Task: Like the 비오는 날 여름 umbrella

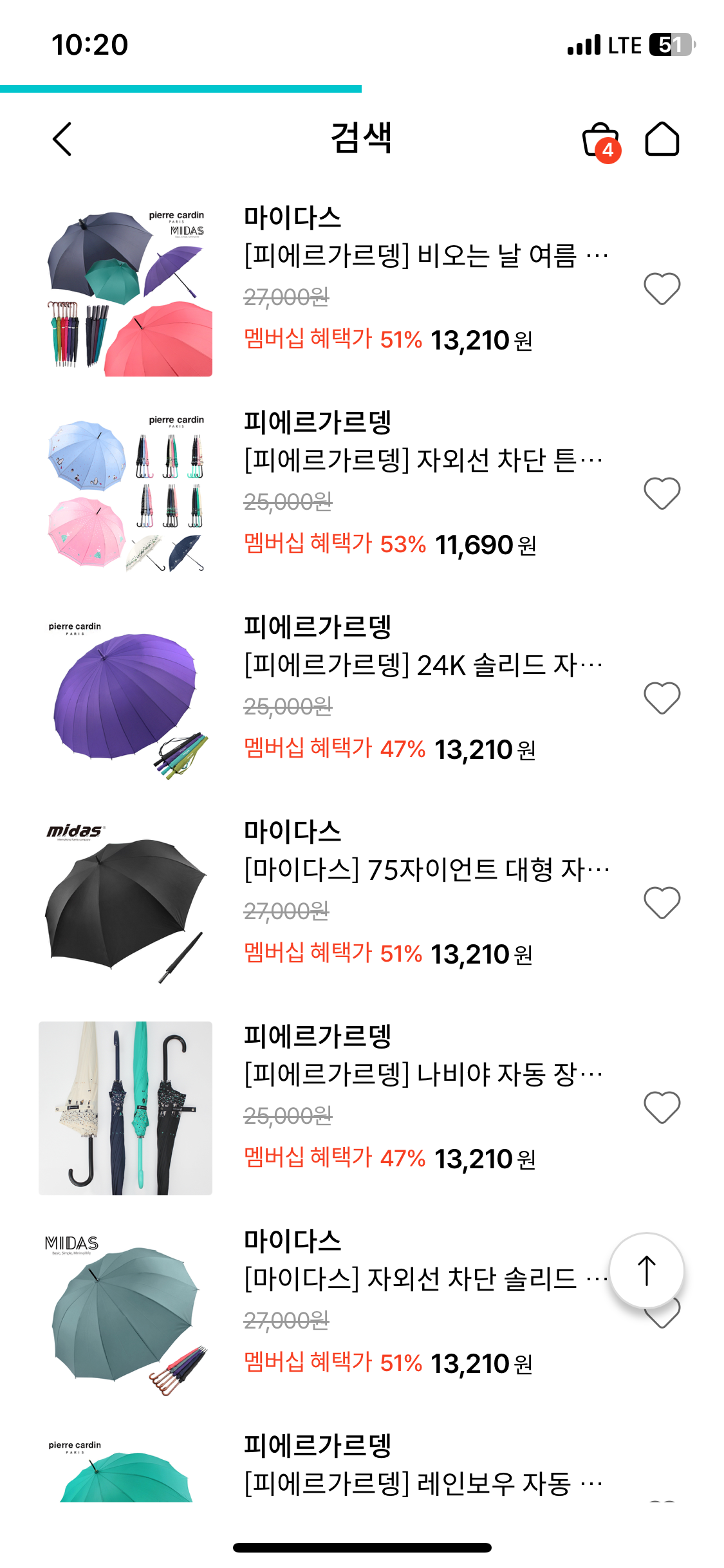Action: (662, 288)
